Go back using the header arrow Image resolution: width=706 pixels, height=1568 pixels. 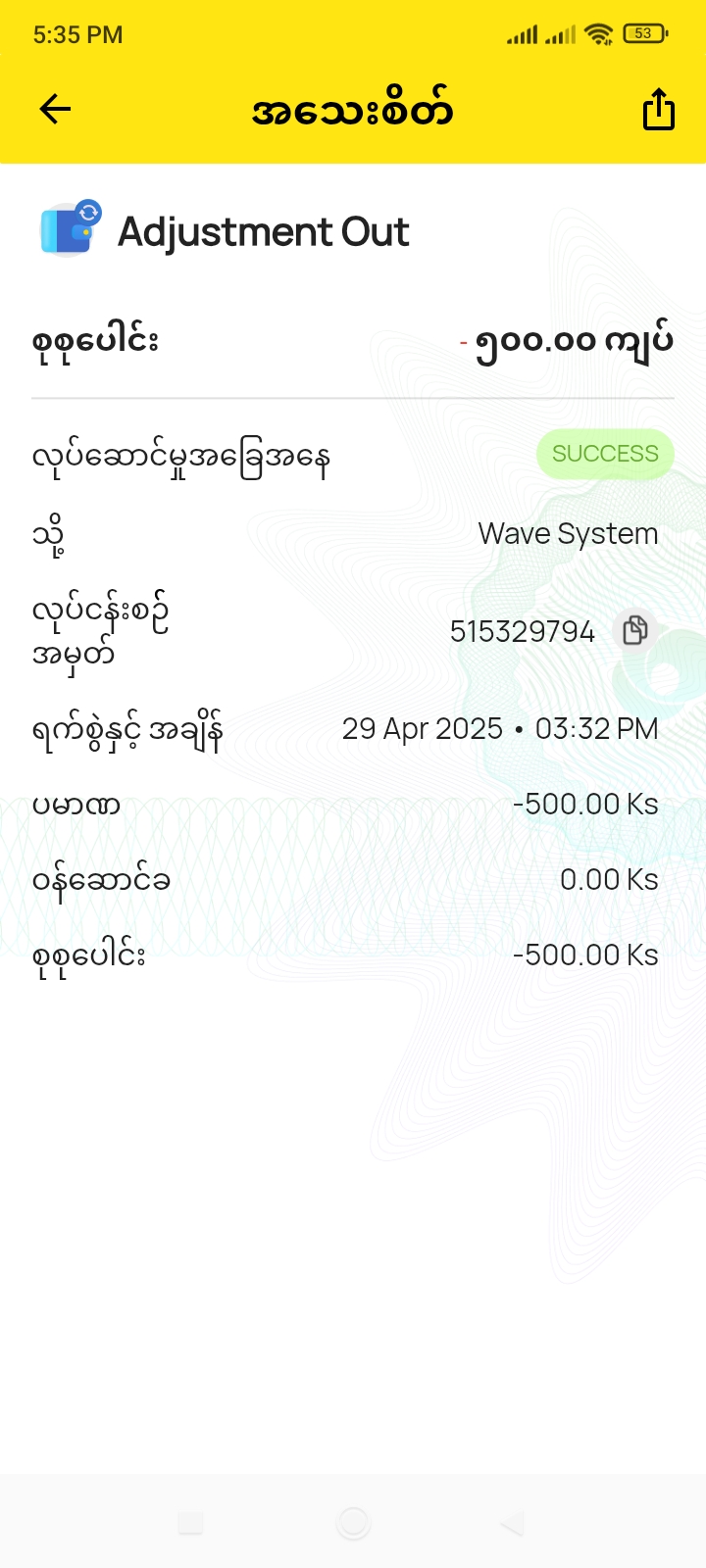tap(56, 109)
